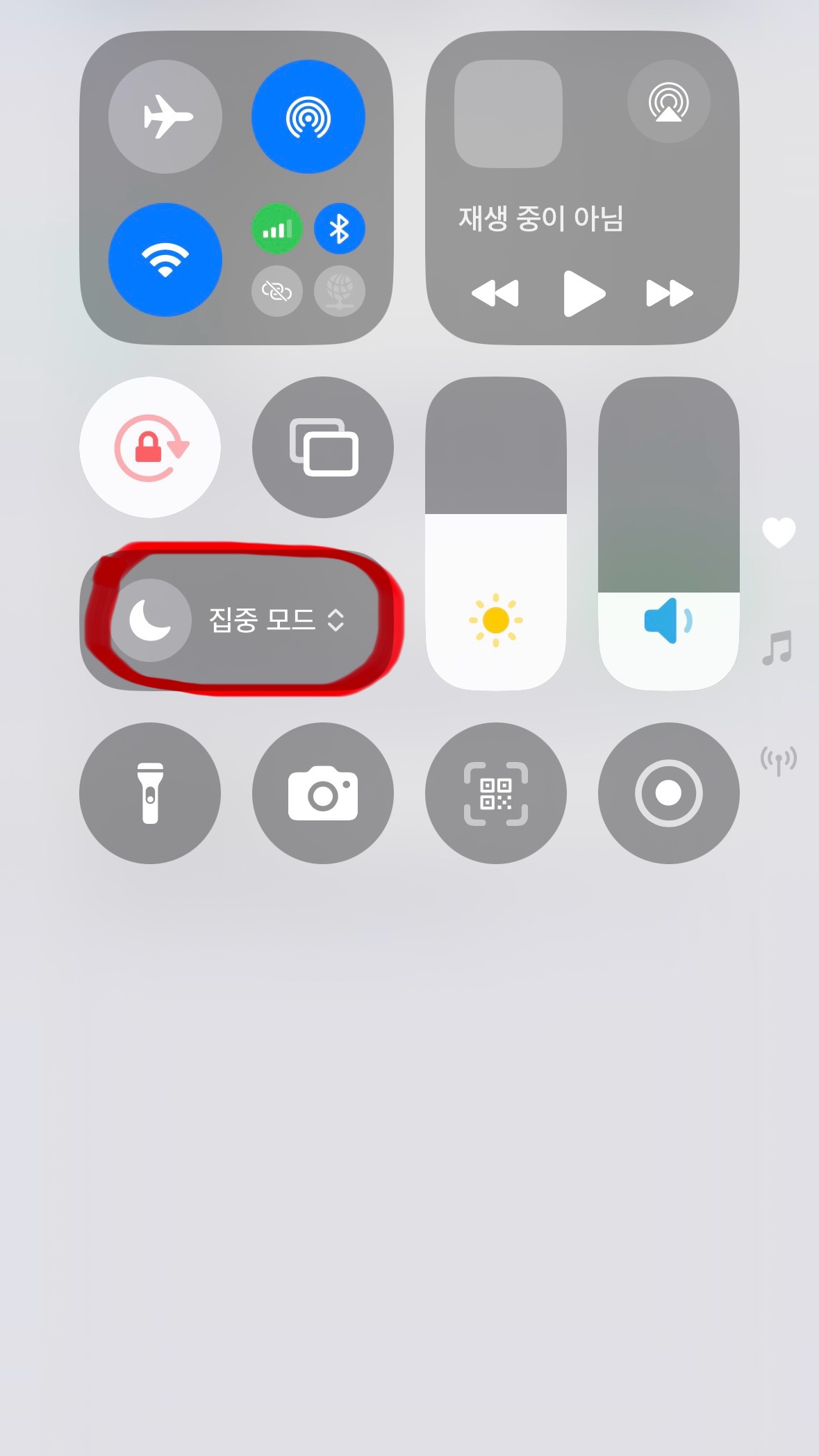Toggle orientation lock
The image size is (819, 1456).
[x=150, y=448]
